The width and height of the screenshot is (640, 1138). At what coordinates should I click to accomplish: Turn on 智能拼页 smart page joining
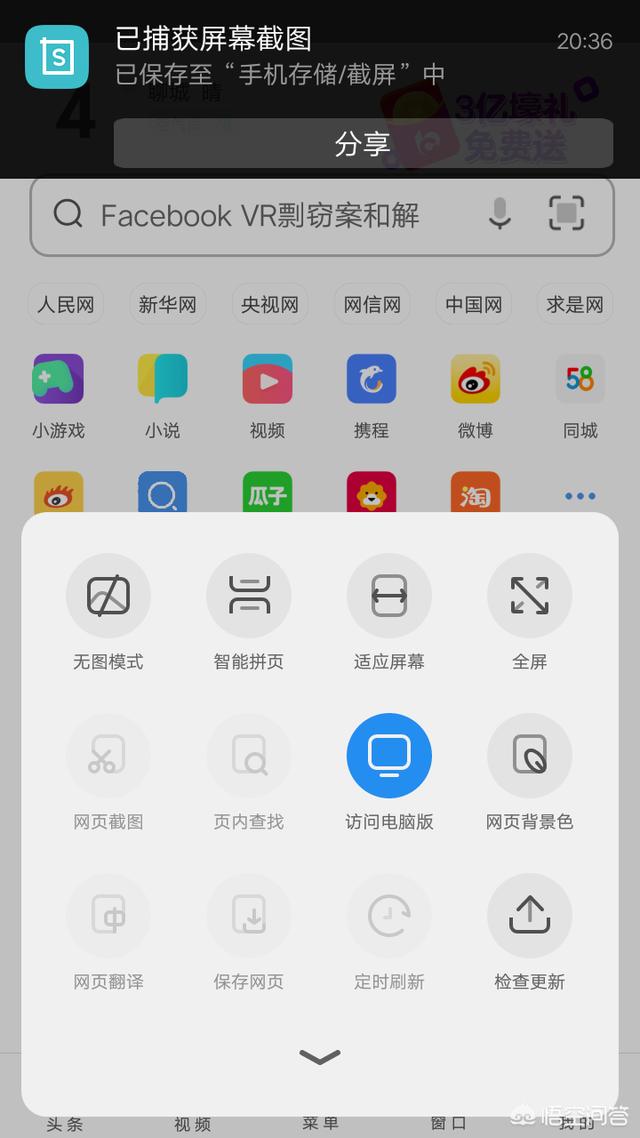coord(248,596)
